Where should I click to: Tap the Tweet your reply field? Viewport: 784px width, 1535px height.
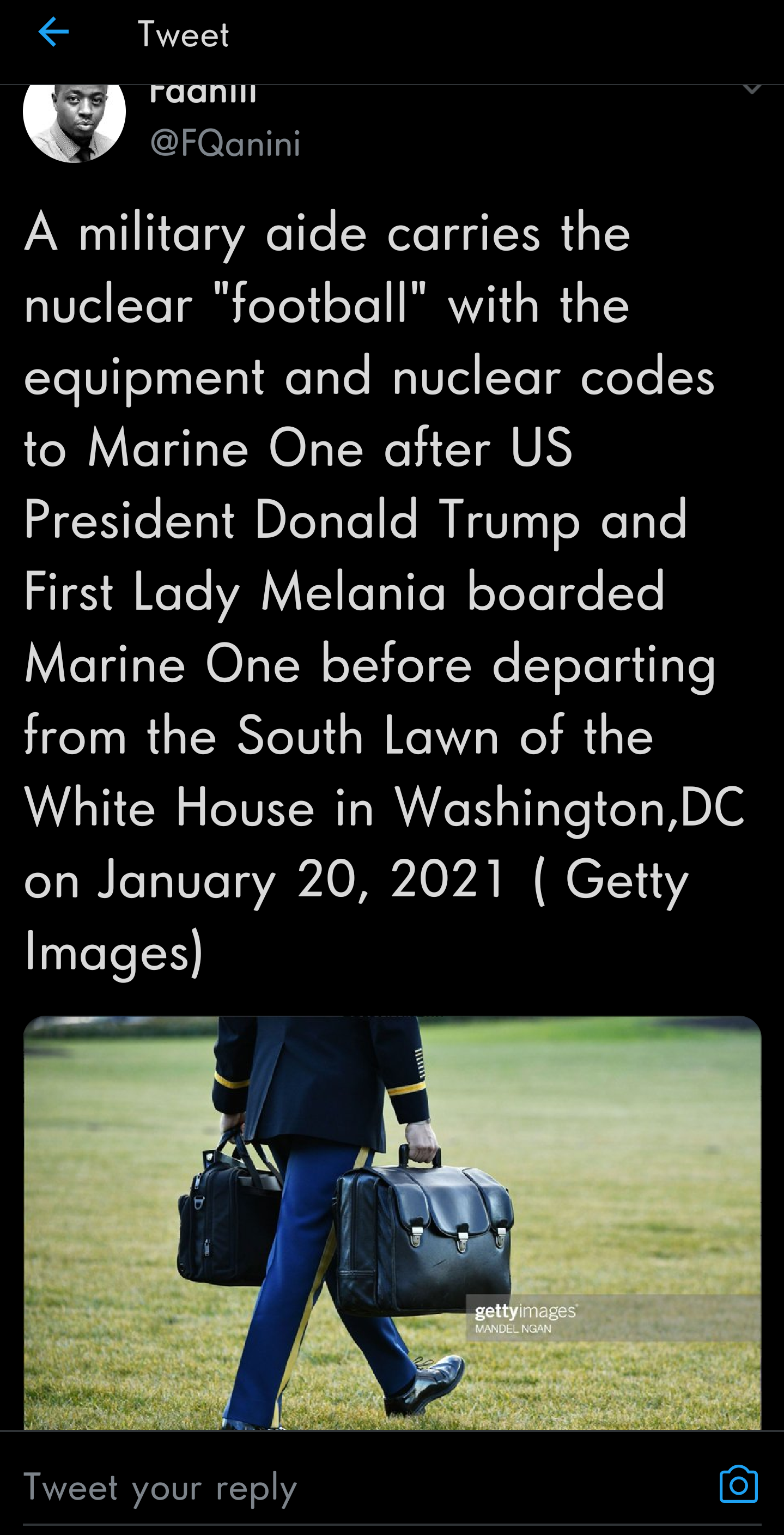357,1488
